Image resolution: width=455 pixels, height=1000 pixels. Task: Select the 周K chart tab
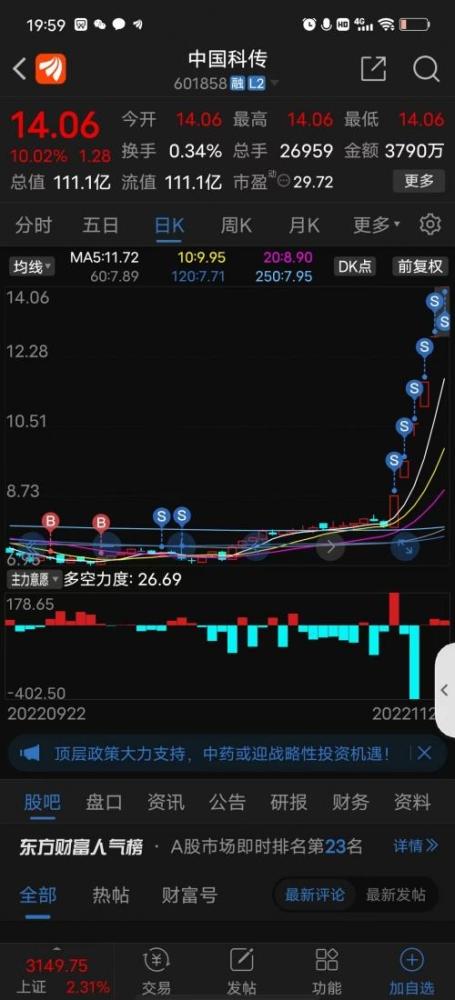tap(236, 224)
